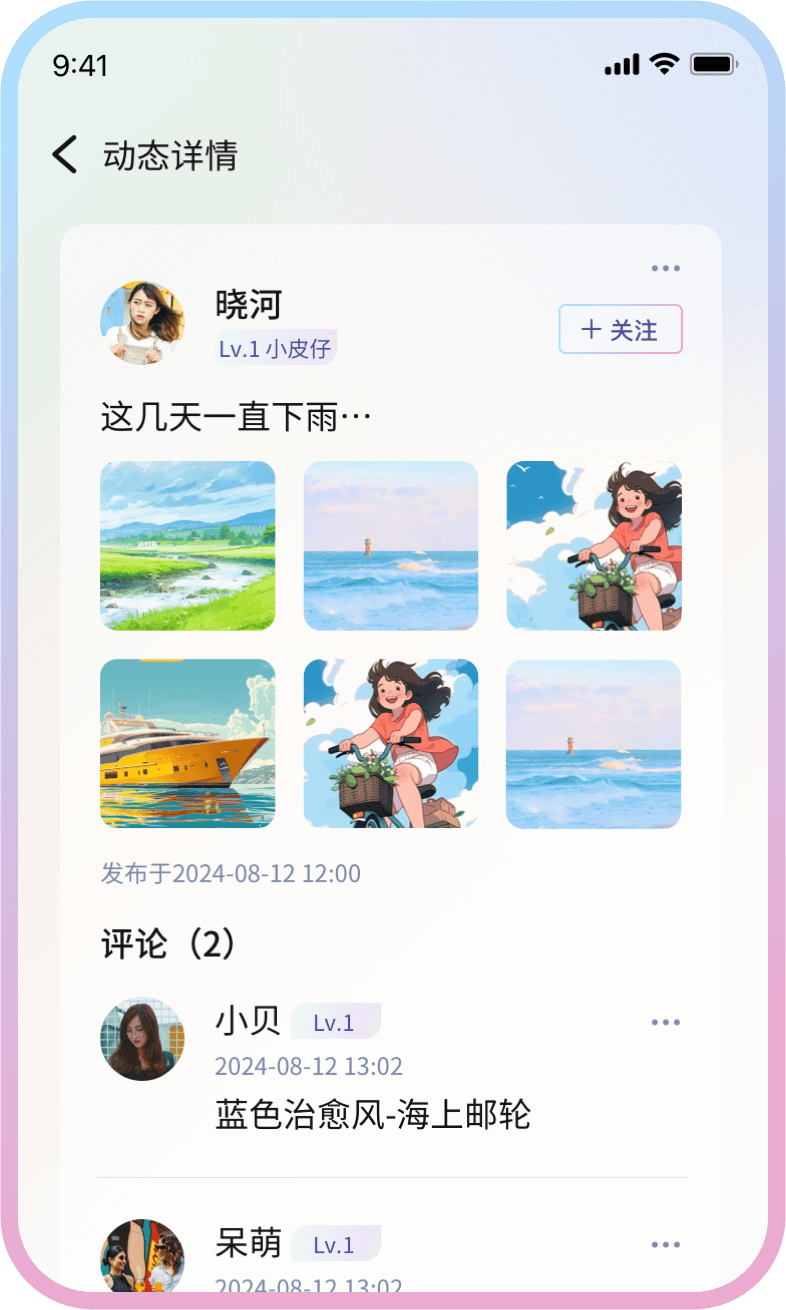Open the post's three-dot overflow menu
The height and width of the screenshot is (1310, 786).
tap(665, 268)
